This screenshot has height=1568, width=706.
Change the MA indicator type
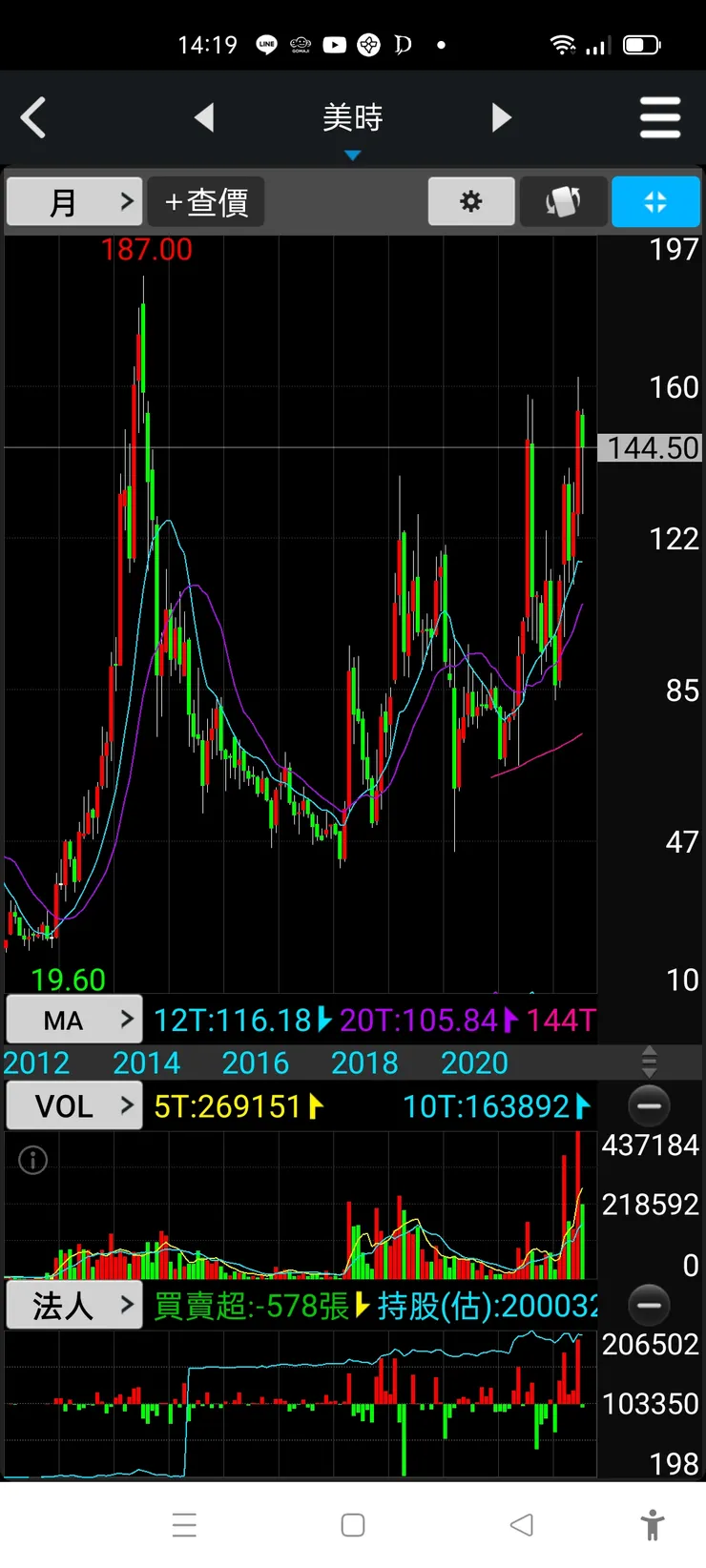(x=74, y=1020)
